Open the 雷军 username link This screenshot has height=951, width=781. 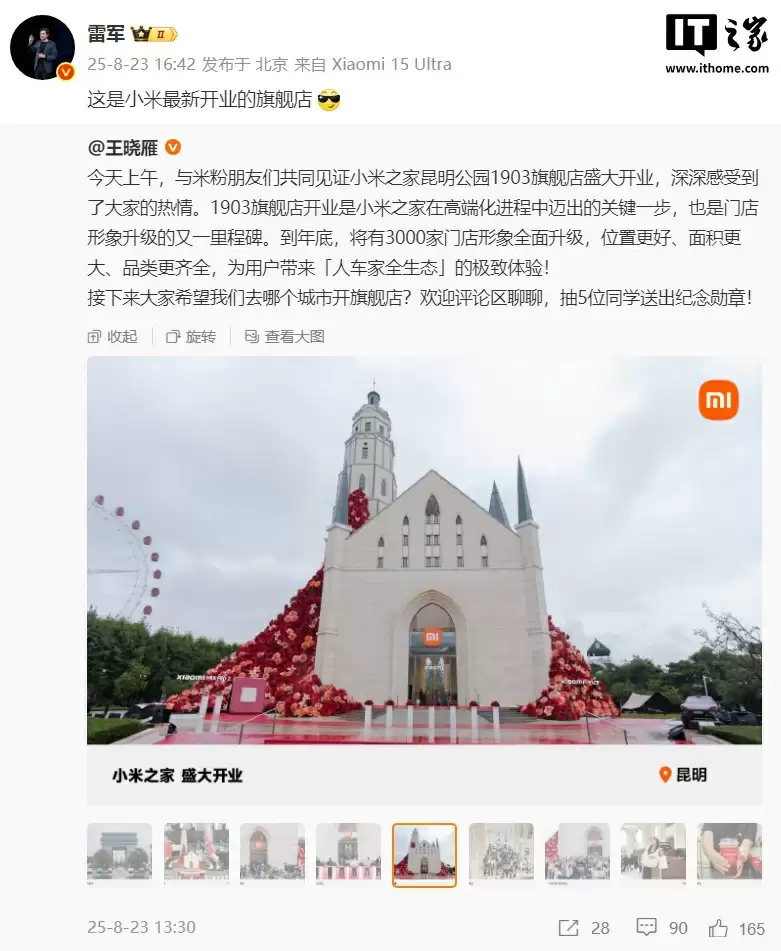pyautogui.click(x=106, y=34)
